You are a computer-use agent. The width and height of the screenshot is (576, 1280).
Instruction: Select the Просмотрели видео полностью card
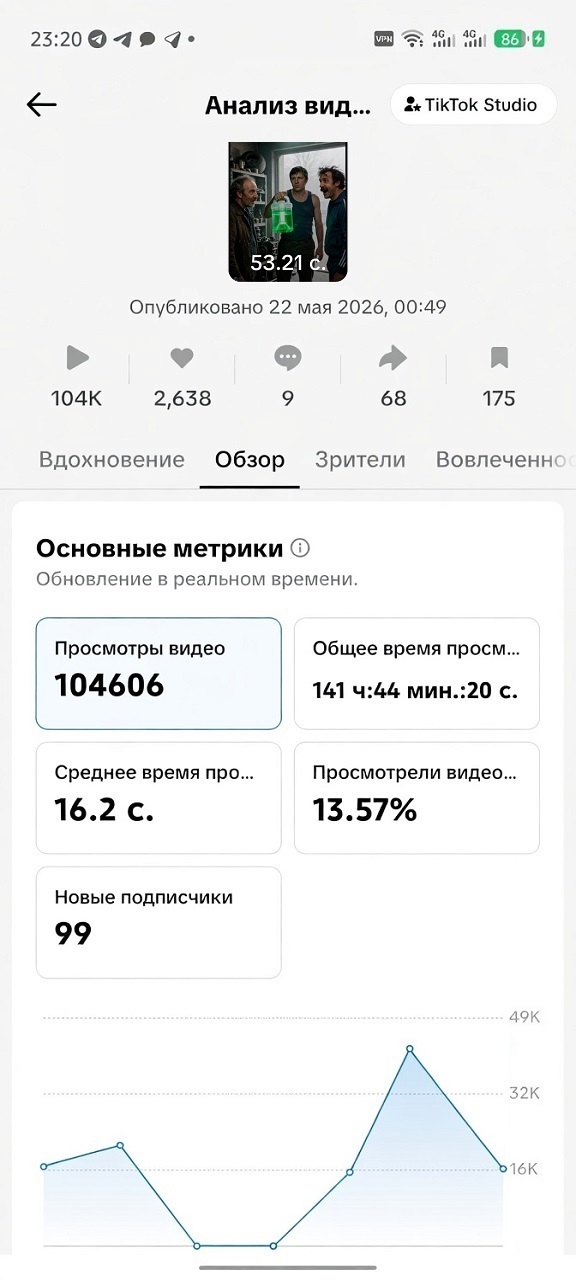[x=417, y=798]
